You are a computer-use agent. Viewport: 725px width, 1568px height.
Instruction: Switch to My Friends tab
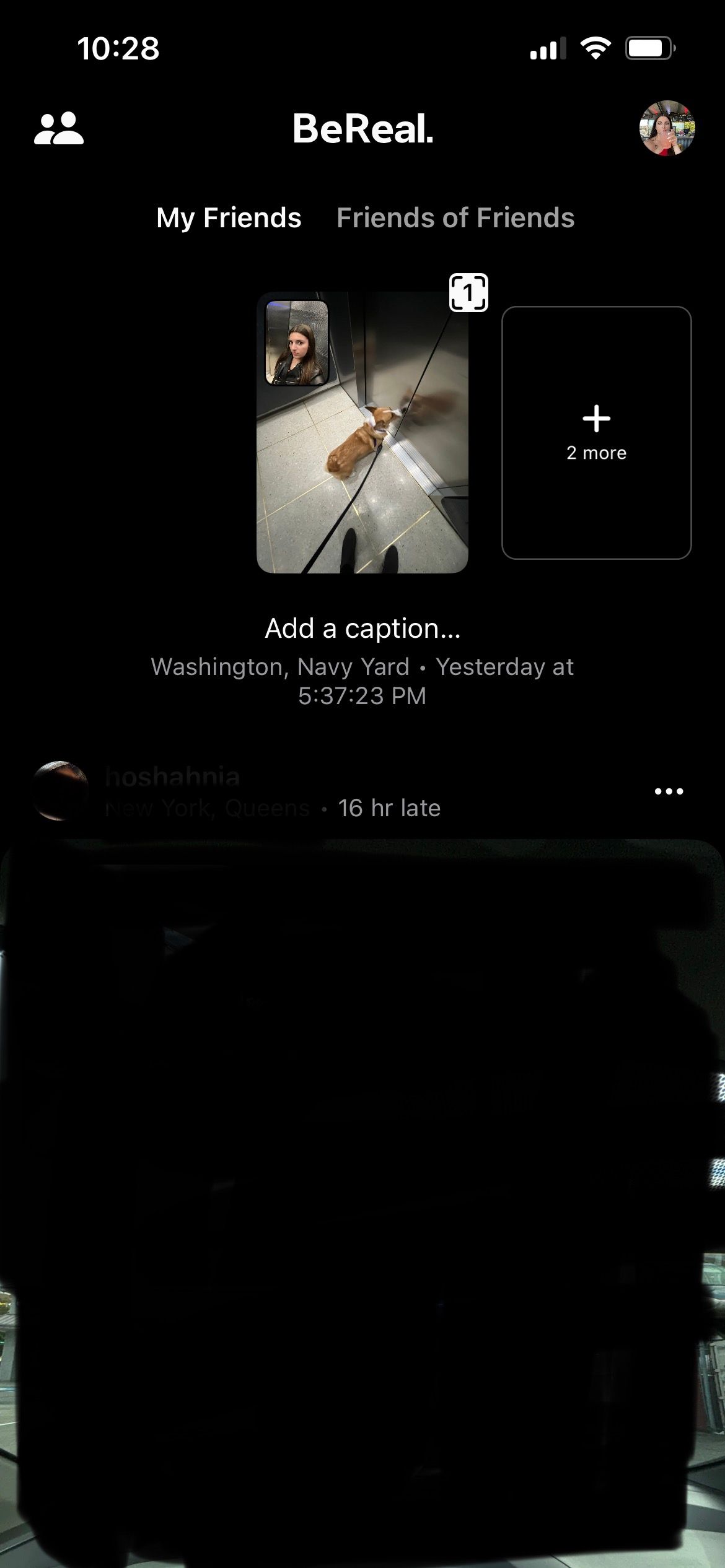(229, 218)
